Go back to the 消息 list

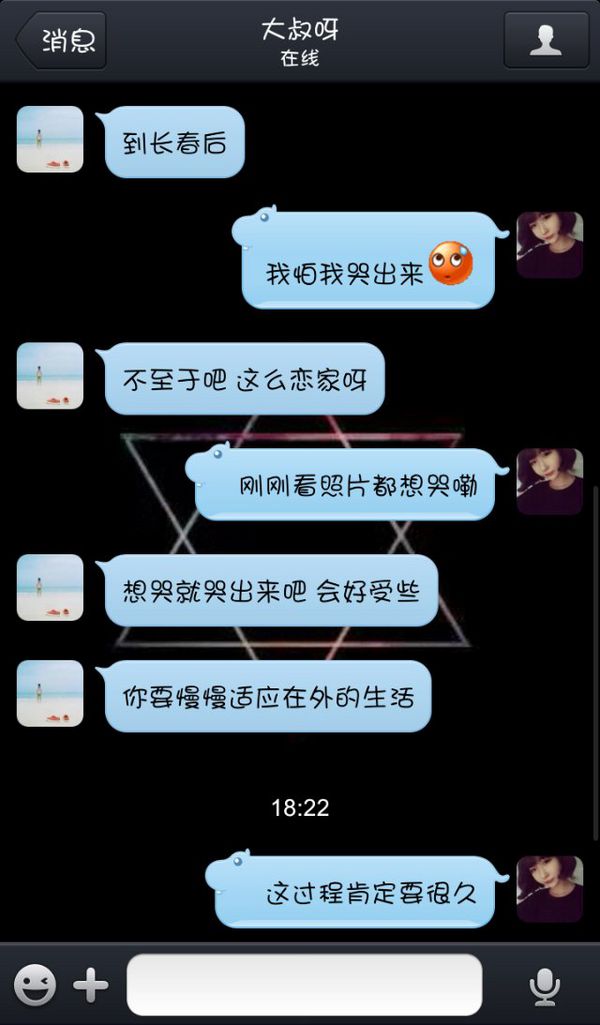point(61,41)
